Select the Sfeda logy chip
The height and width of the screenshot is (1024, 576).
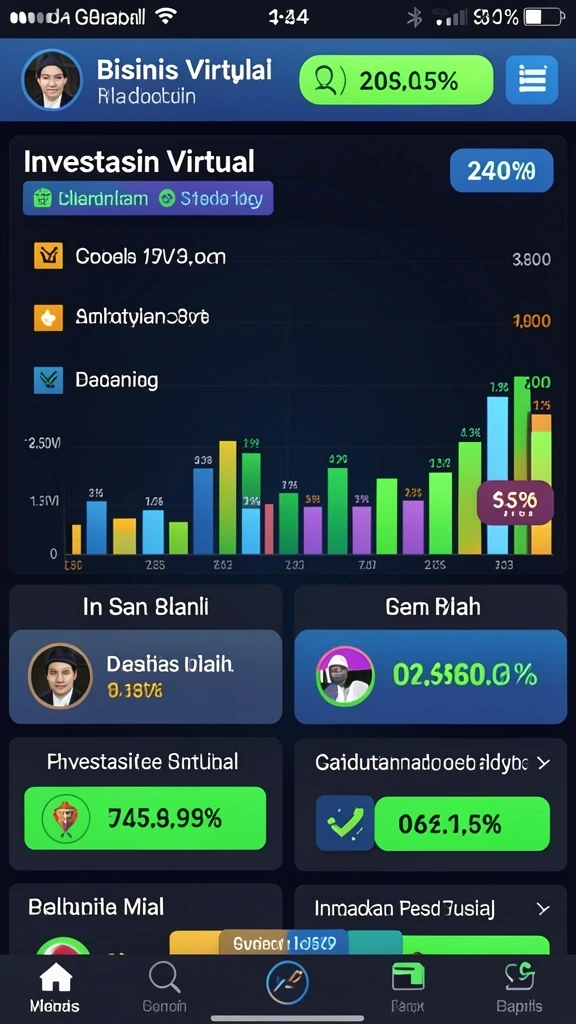coord(212,198)
